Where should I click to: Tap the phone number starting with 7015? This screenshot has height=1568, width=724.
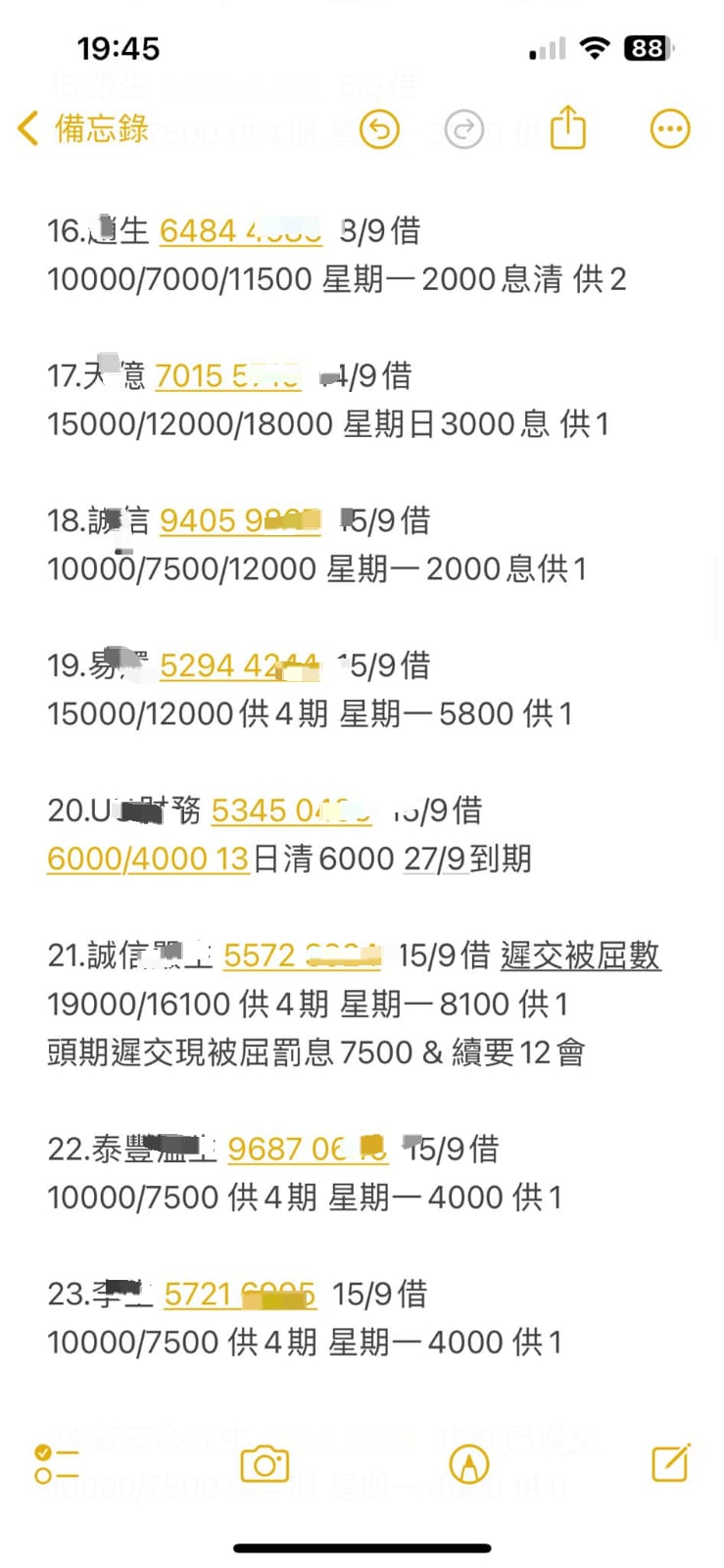226,376
